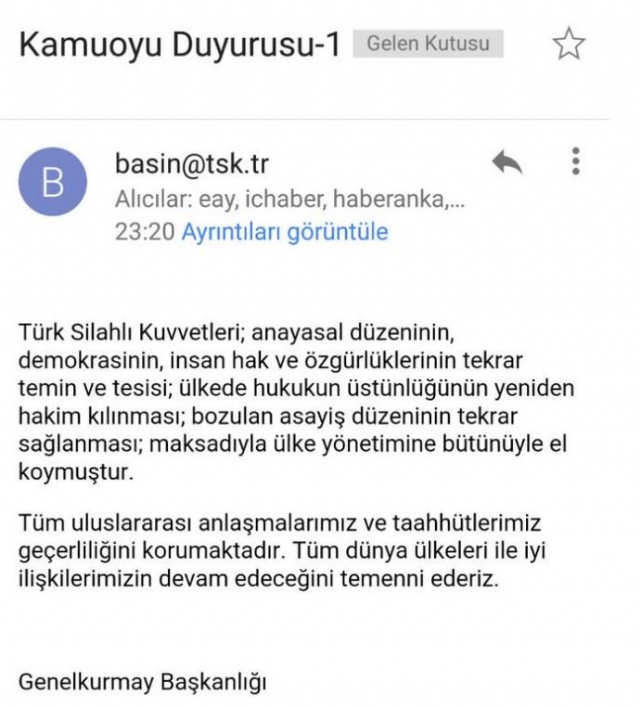
Task: Open the message overflow menu
Action: 575,162
